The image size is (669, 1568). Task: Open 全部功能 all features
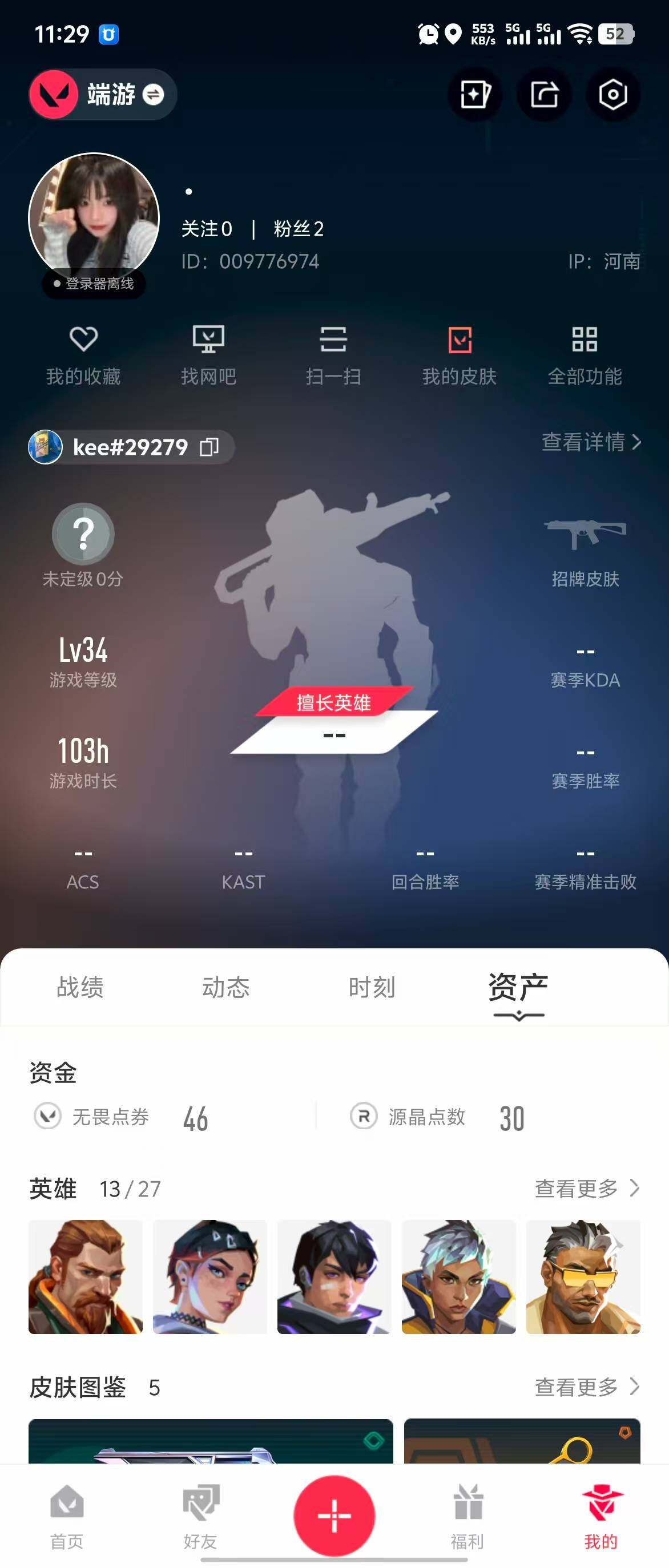point(585,356)
